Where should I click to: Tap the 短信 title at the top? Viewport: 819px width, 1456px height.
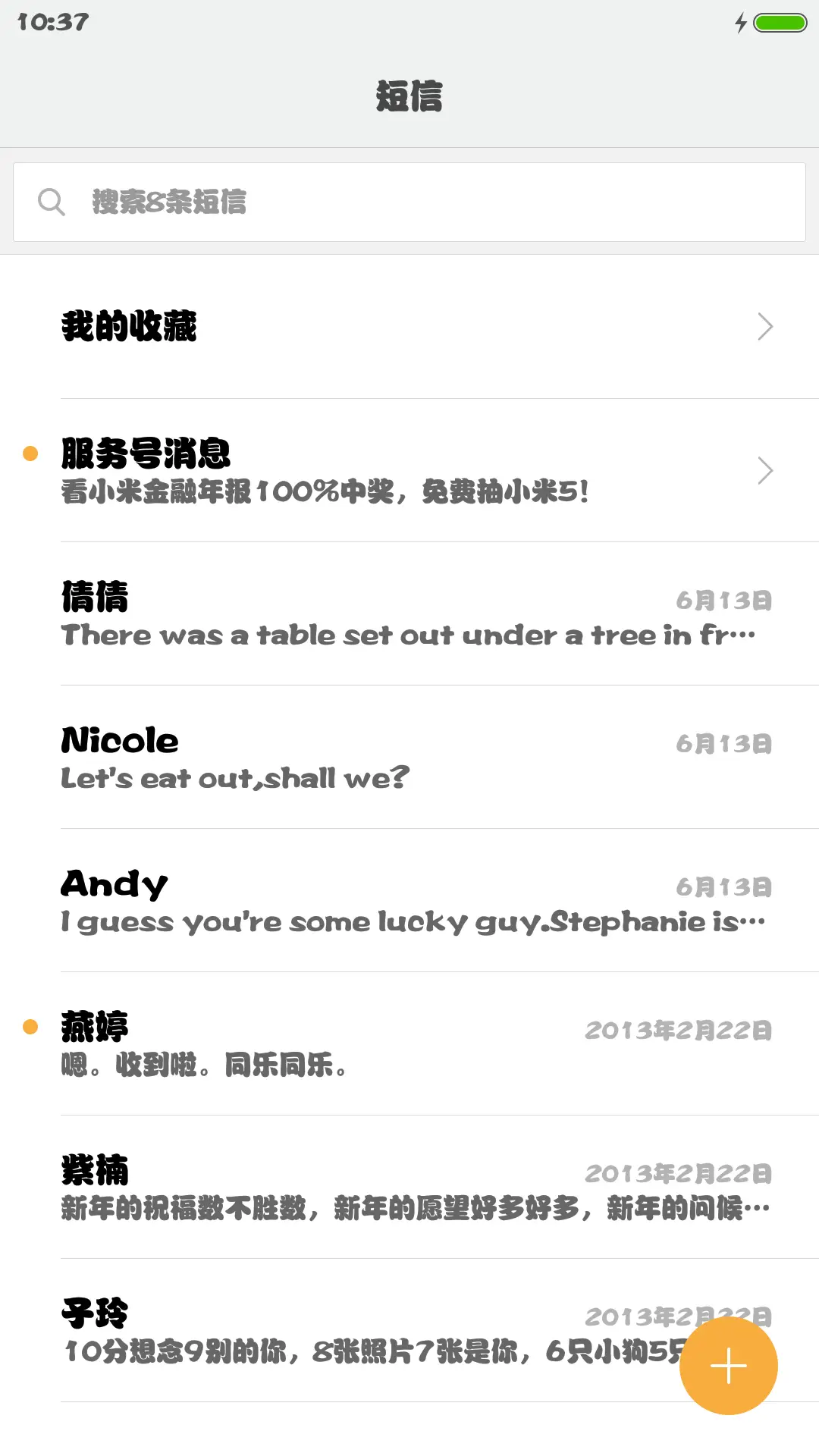[x=409, y=96]
